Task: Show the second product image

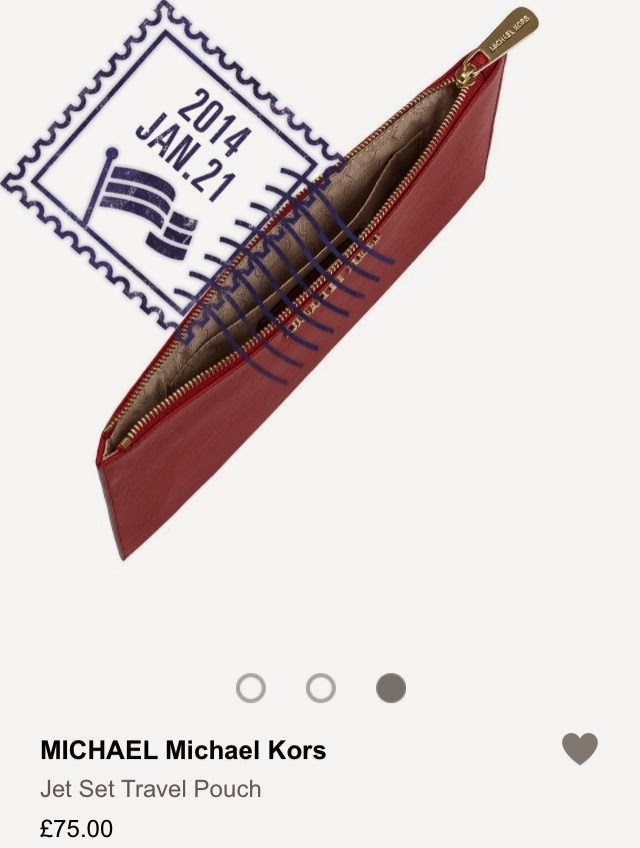Action: pyautogui.click(x=320, y=688)
